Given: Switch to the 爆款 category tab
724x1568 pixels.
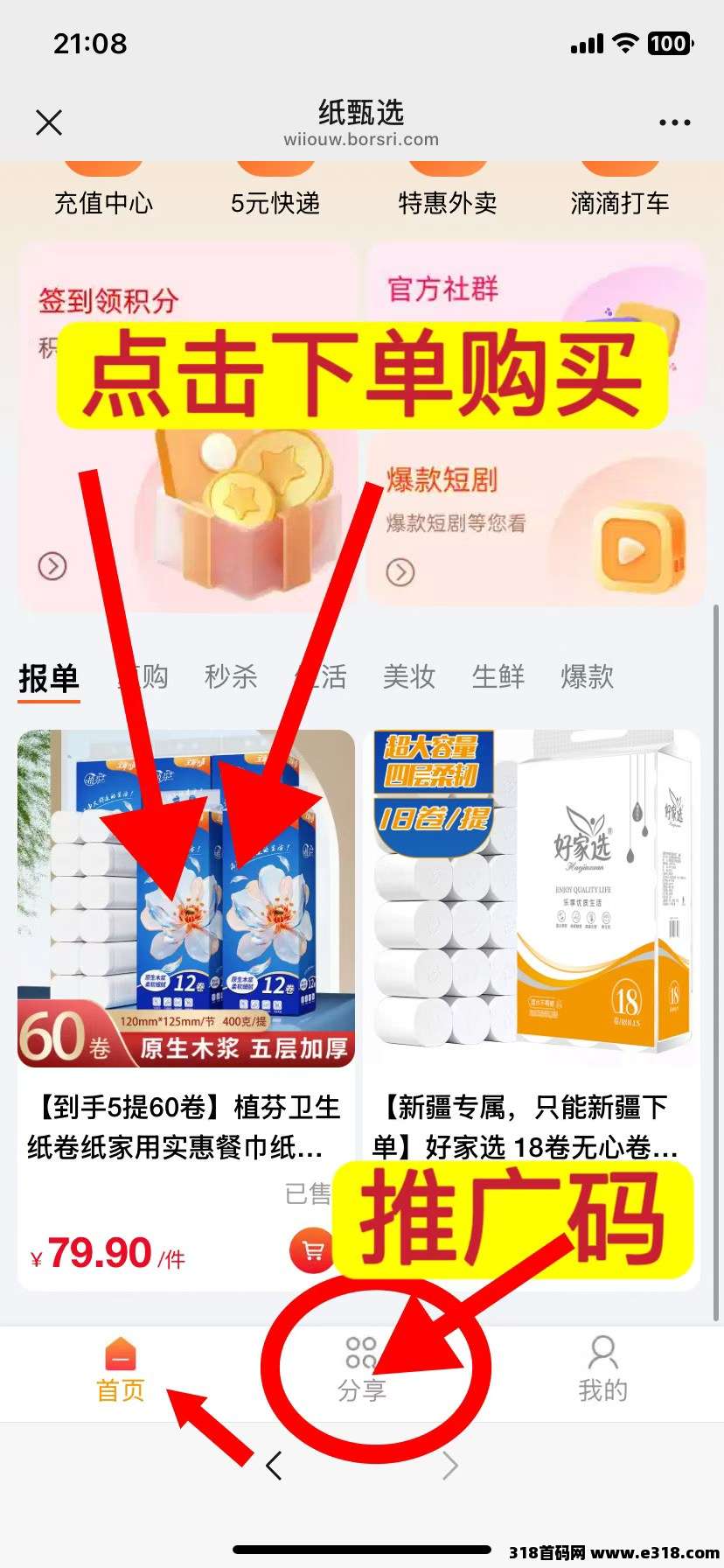Looking at the screenshot, I should (x=587, y=676).
